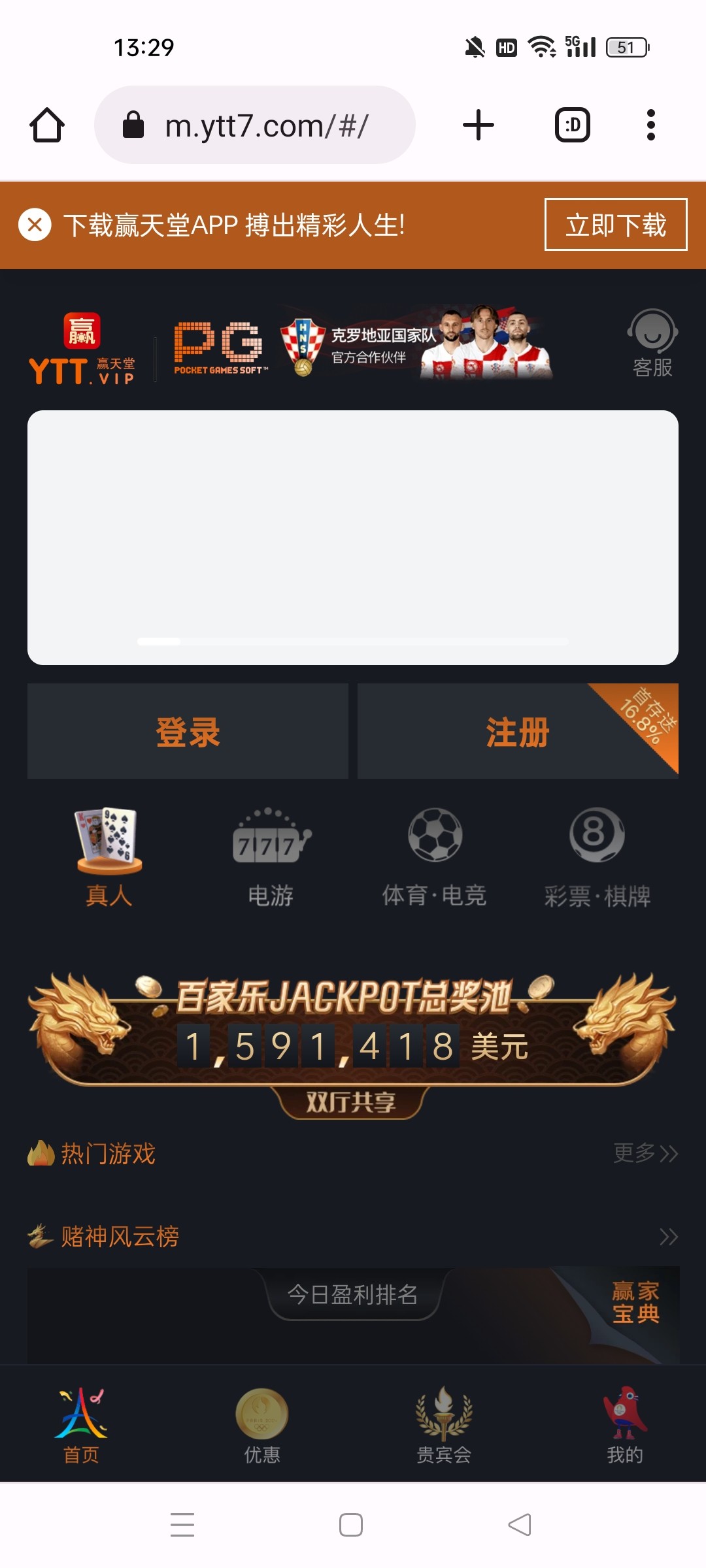The image size is (706, 1568).
Task: Open 赌神风云榜 via its double chevron
Action: (669, 1236)
